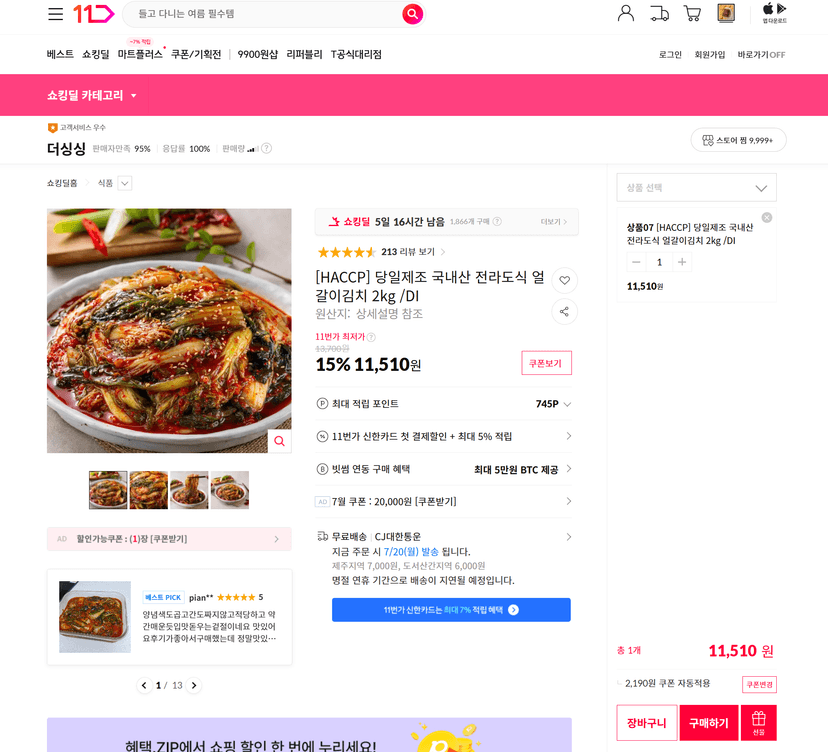Open 쇼킹딜 카테고리 dropdown

92,95
